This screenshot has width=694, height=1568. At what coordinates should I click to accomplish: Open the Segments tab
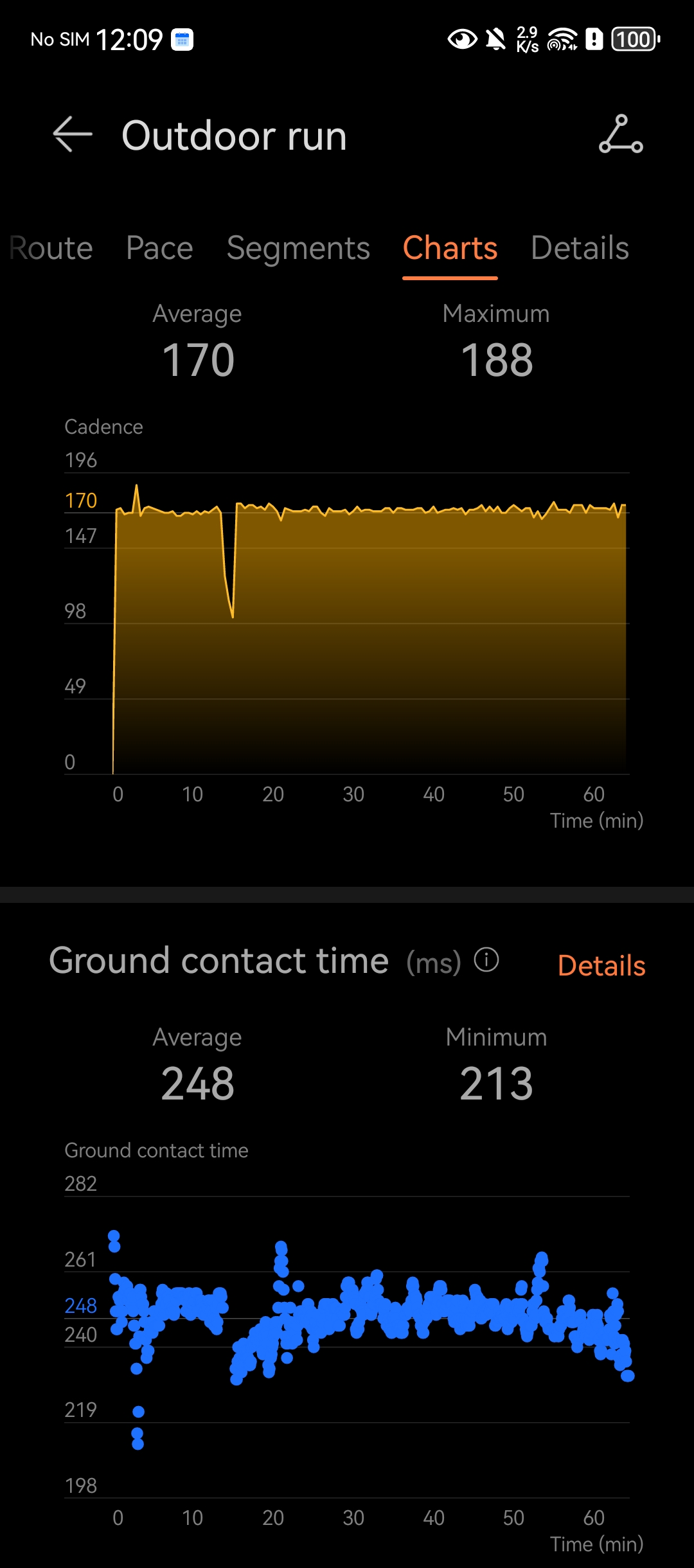point(298,248)
